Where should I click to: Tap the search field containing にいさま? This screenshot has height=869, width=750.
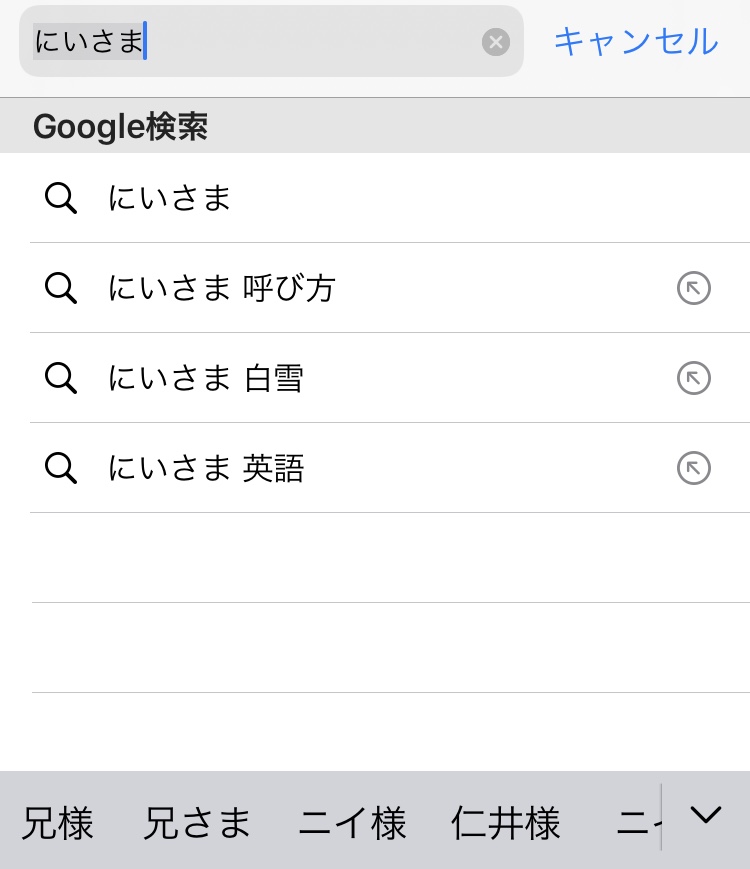click(x=260, y=42)
